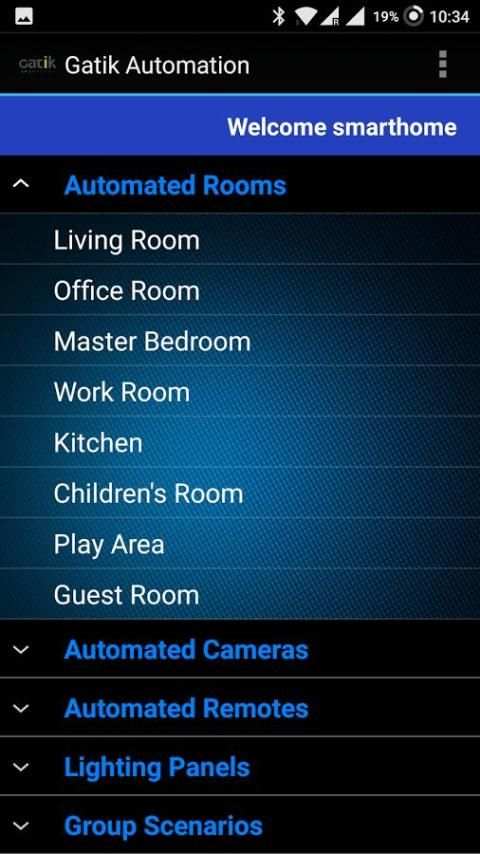Open Play Area
Viewport: 480px width, 854px height.
click(240, 544)
